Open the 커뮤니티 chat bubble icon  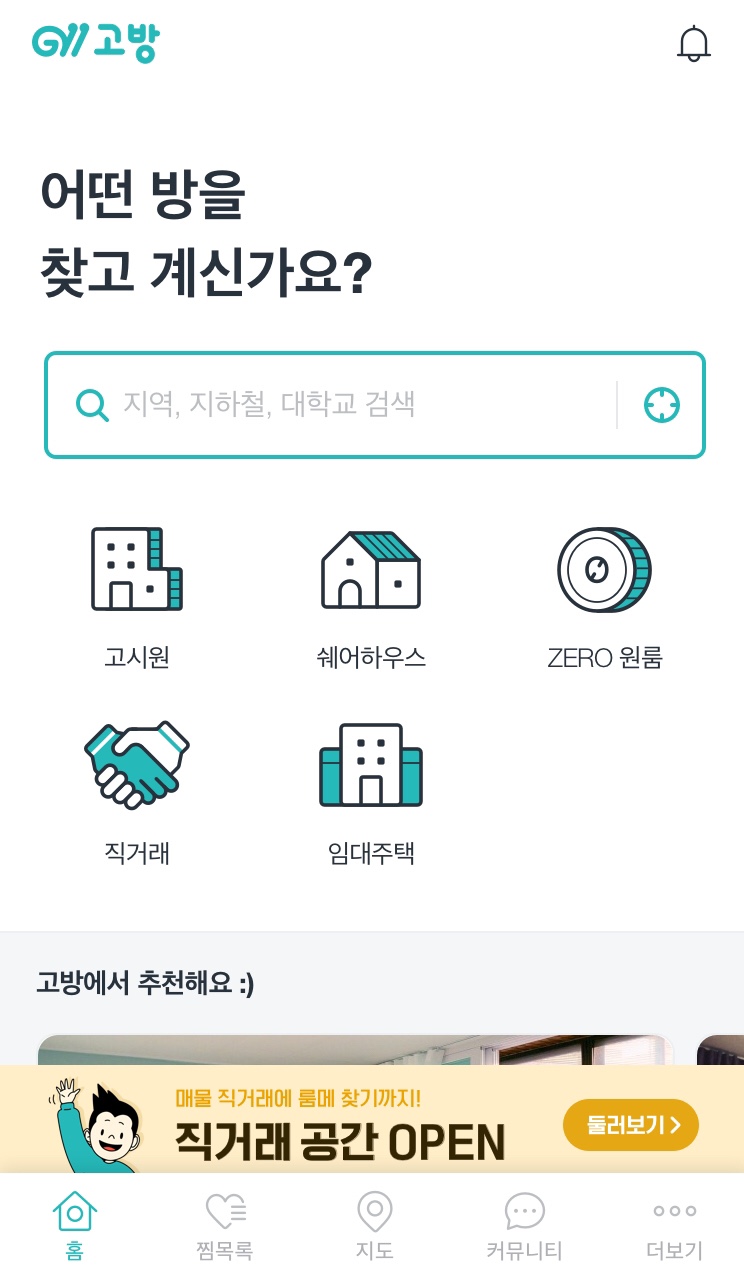pos(524,1210)
